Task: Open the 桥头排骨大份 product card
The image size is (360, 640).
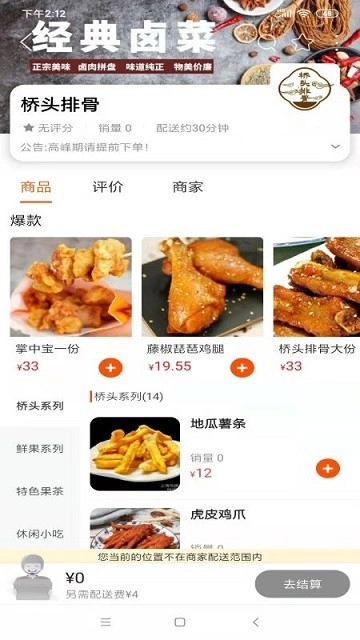Action: coord(316,304)
